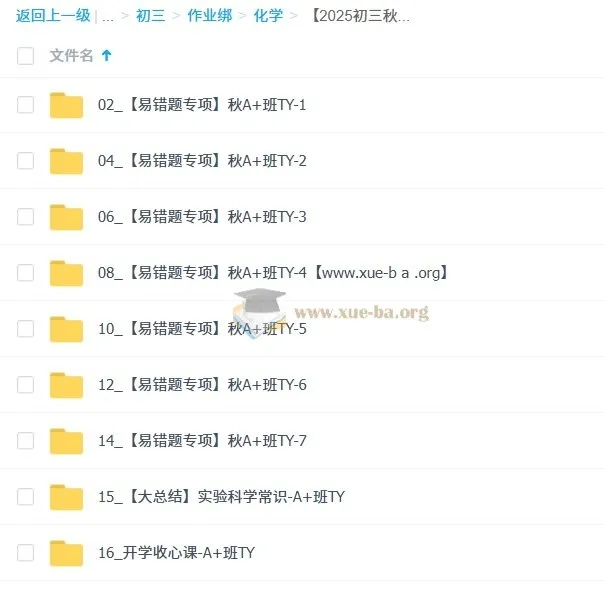
Task: Sort the list by 文件名
Action: click(71, 56)
